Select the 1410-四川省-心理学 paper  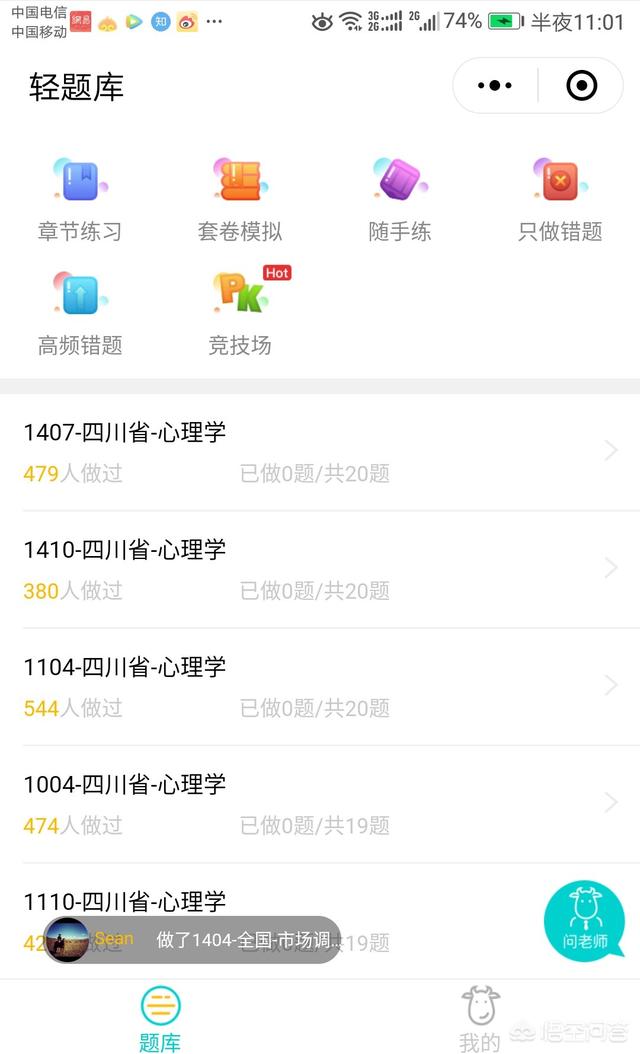pyautogui.click(x=320, y=569)
